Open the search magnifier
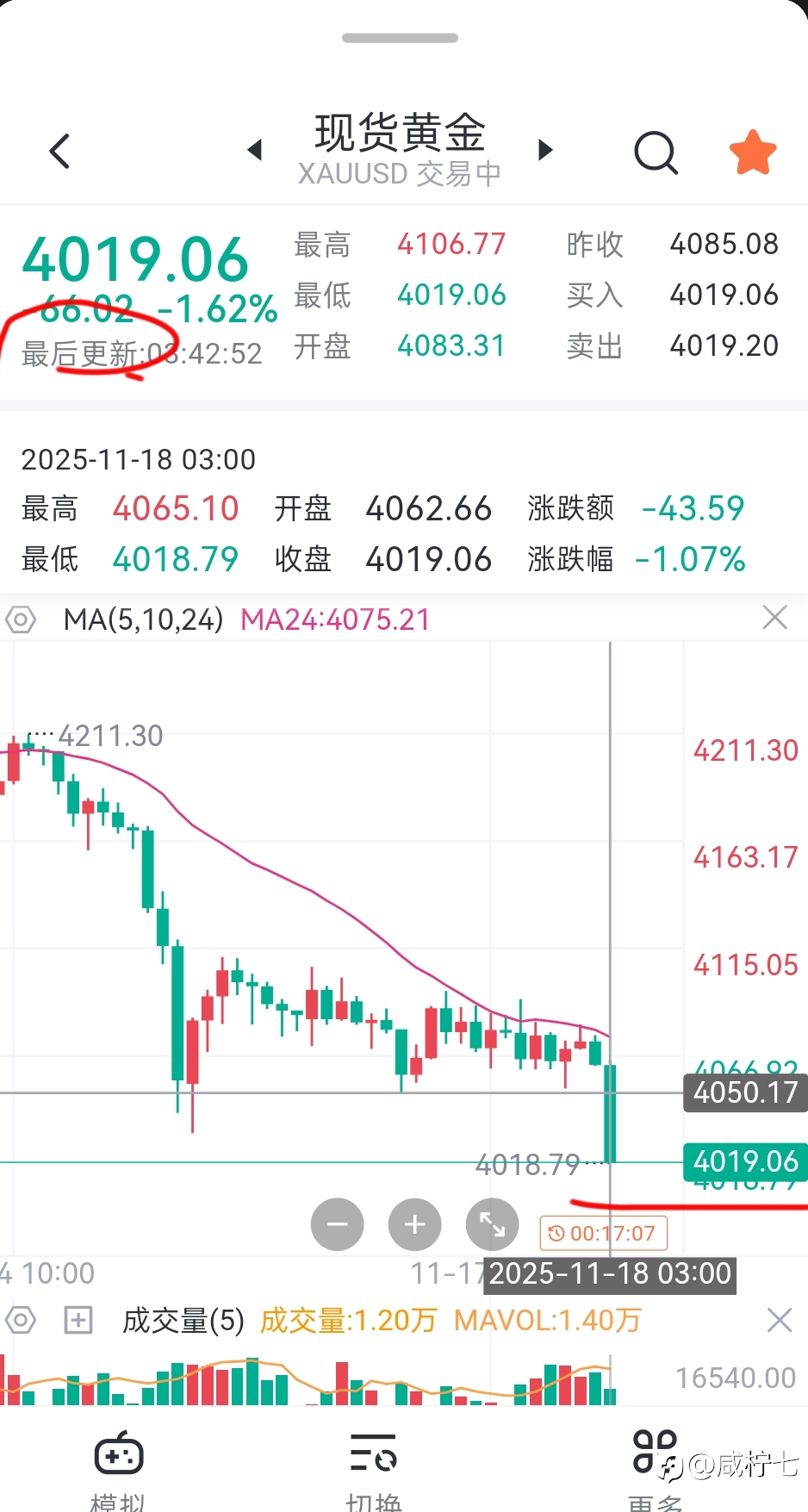Image resolution: width=808 pixels, height=1512 pixels. tap(656, 152)
